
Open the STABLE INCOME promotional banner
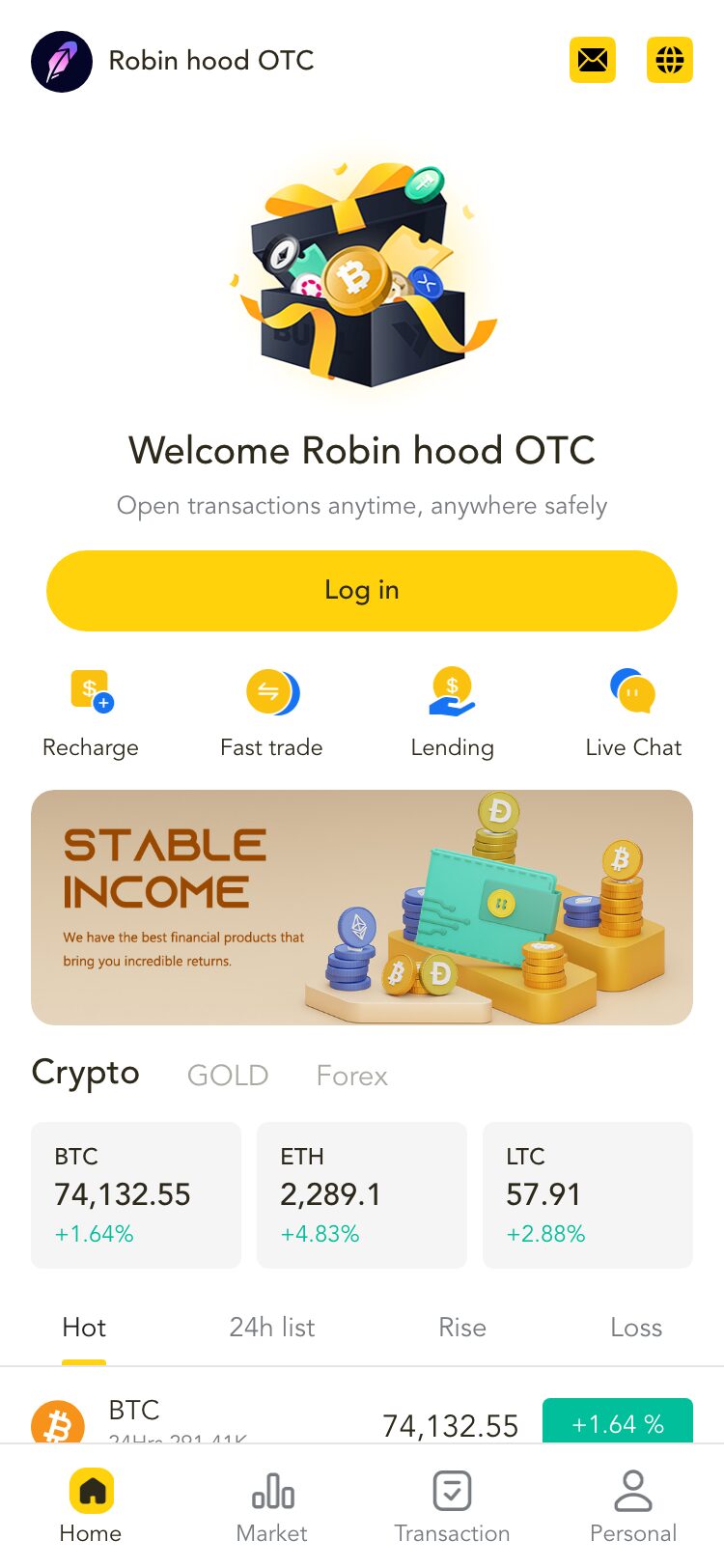click(361, 907)
